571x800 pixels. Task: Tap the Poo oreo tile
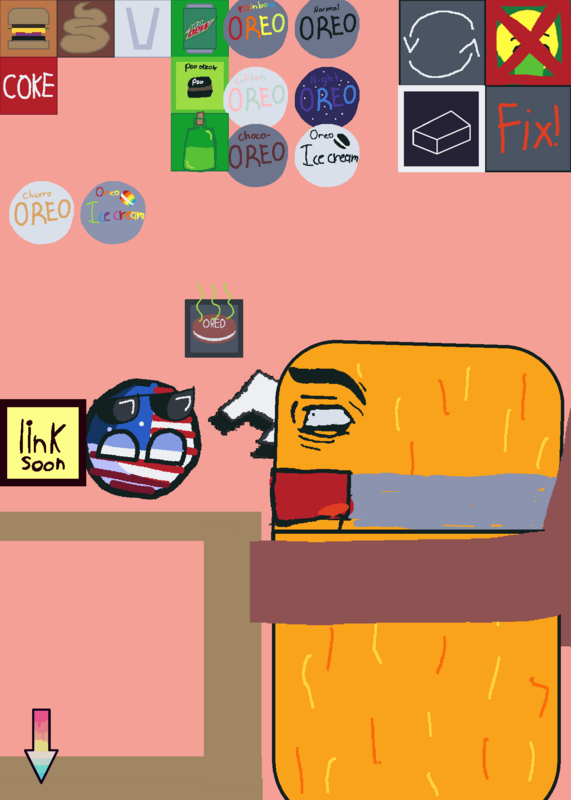point(200,86)
